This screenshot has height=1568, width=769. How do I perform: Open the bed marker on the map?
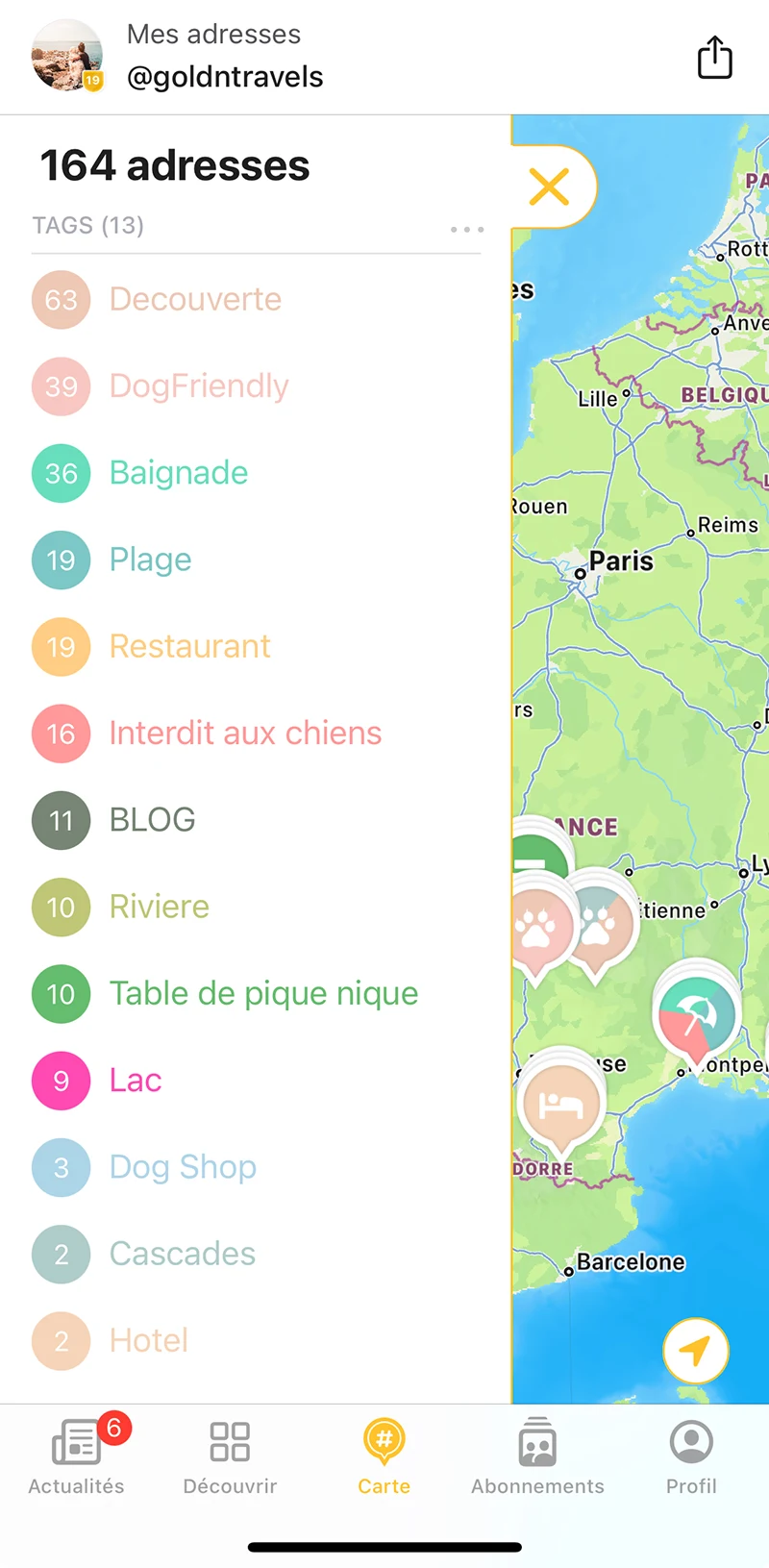[x=560, y=1105]
